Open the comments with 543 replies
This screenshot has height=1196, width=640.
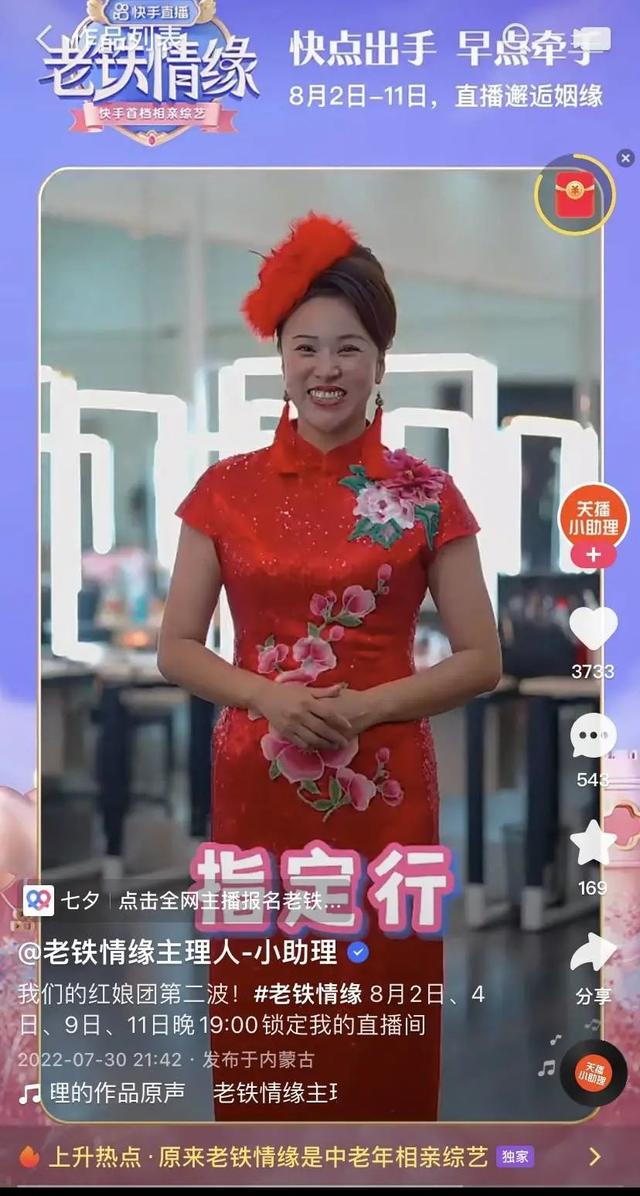(593, 737)
